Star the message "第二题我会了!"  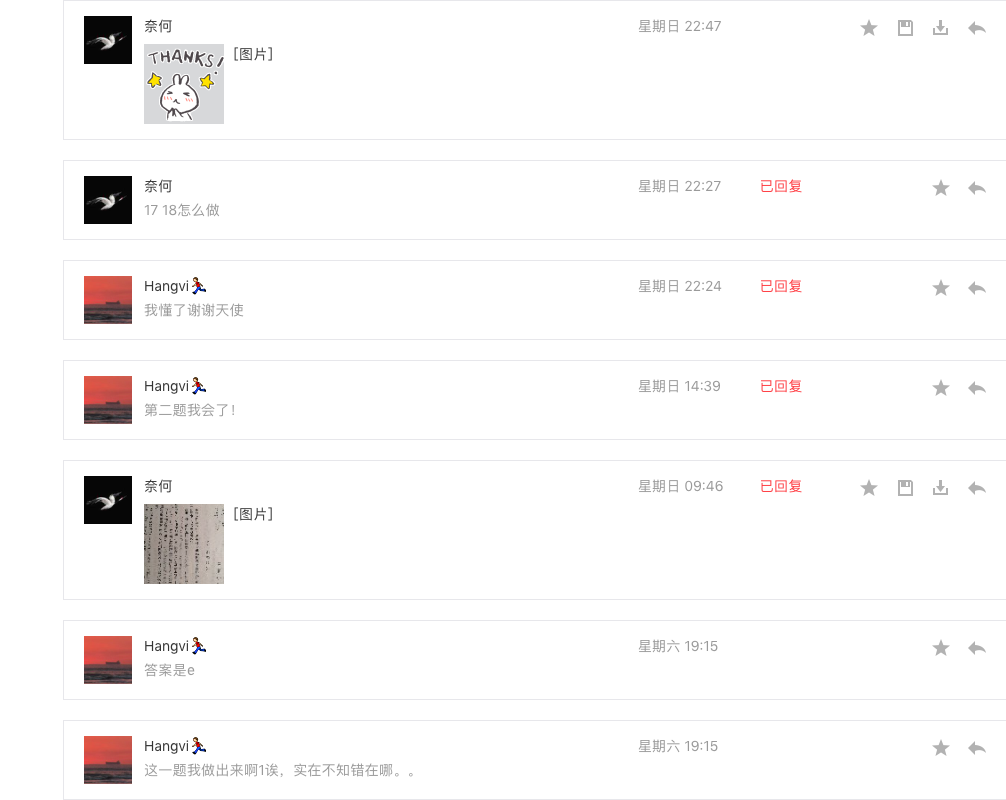(941, 388)
